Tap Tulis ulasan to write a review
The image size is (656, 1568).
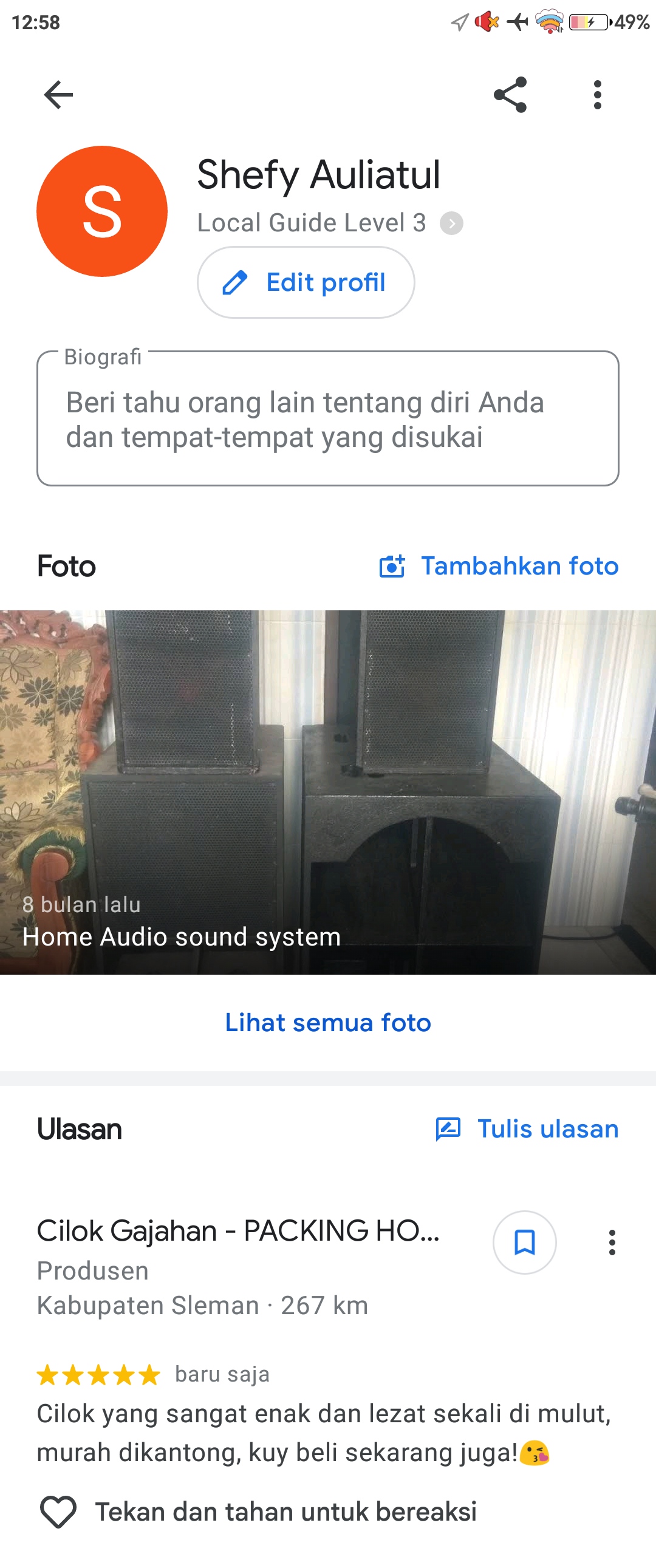point(527,1129)
